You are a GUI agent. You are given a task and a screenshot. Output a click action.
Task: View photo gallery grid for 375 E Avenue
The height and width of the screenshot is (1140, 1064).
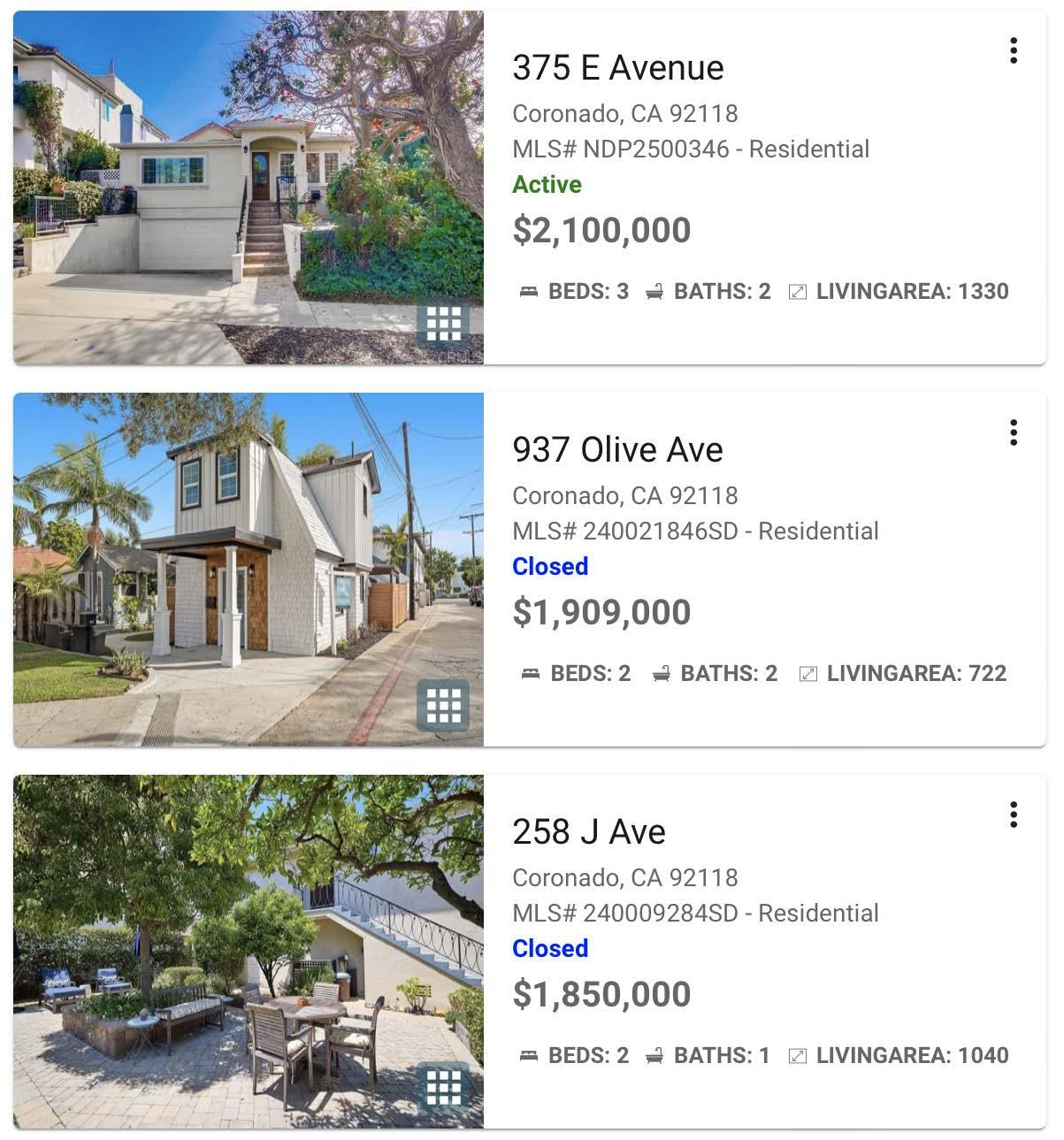pos(444,324)
